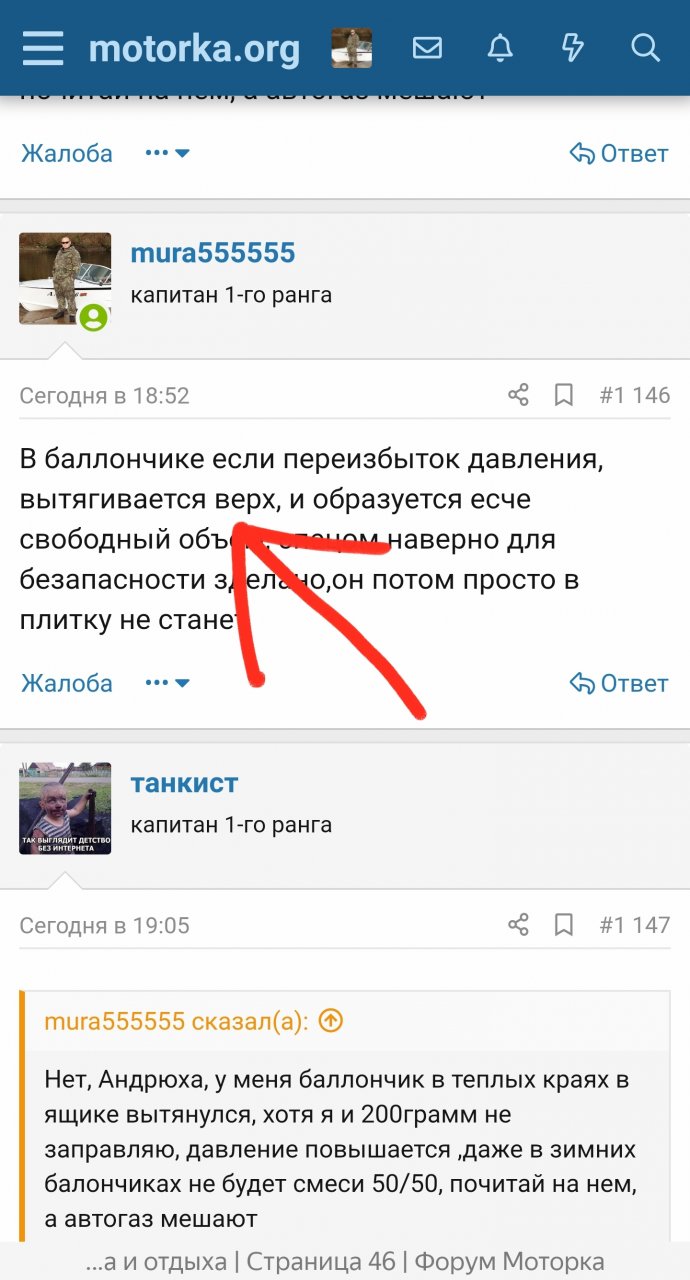Open the permalink for post #1 147
This screenshot has height=1280, width=690.
(634, 925)
